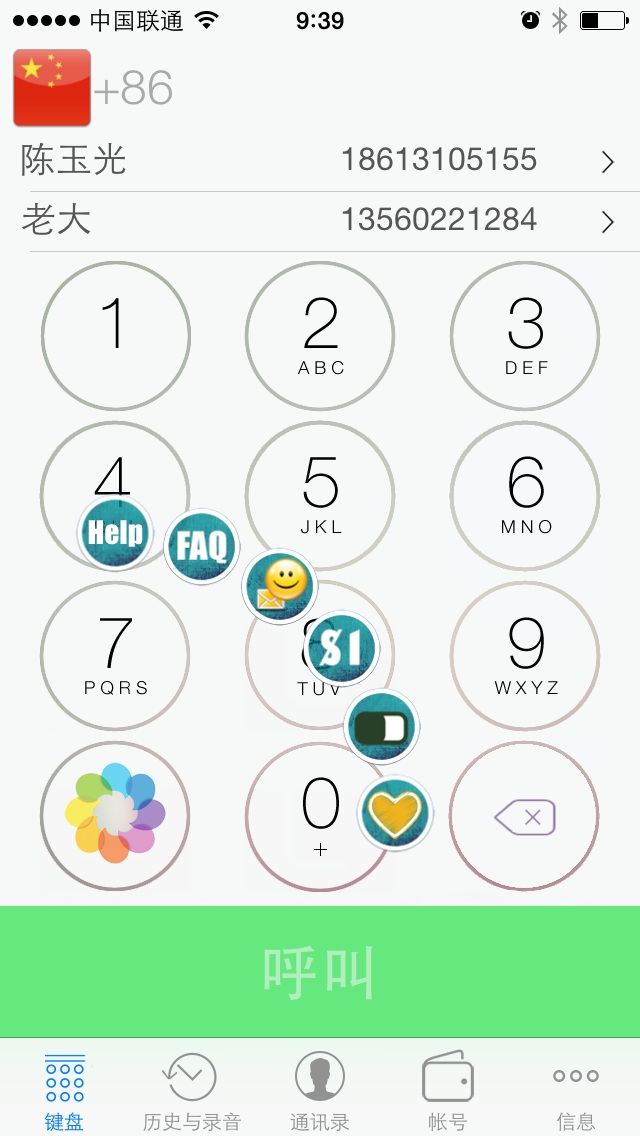The height and width of the screenshot is (1136, 640).
Task: Dial digit 6 MNO
Action: (525, 496)
